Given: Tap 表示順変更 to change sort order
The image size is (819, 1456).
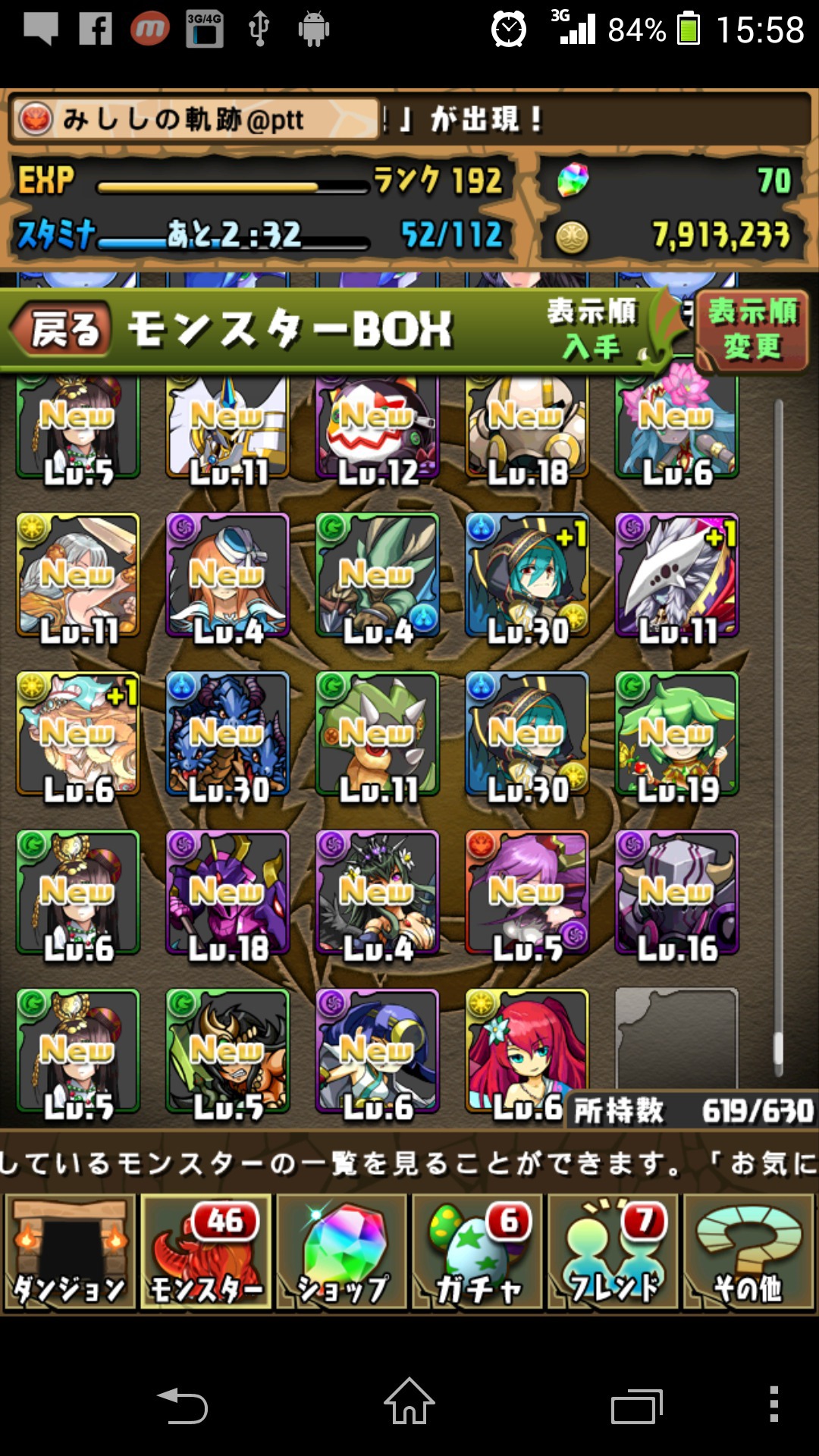Looking at the screenshot, I should click(752, 330).
